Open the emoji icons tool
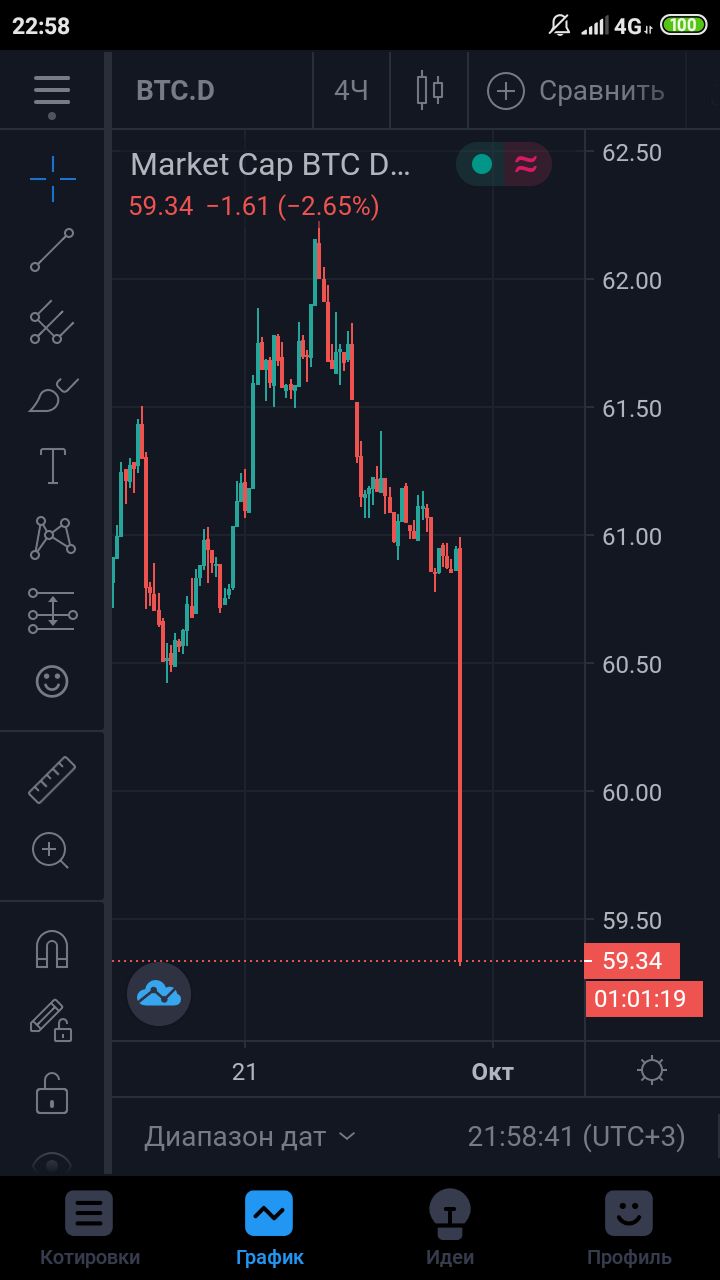The image size is (720, 1280). coord(52,682)
